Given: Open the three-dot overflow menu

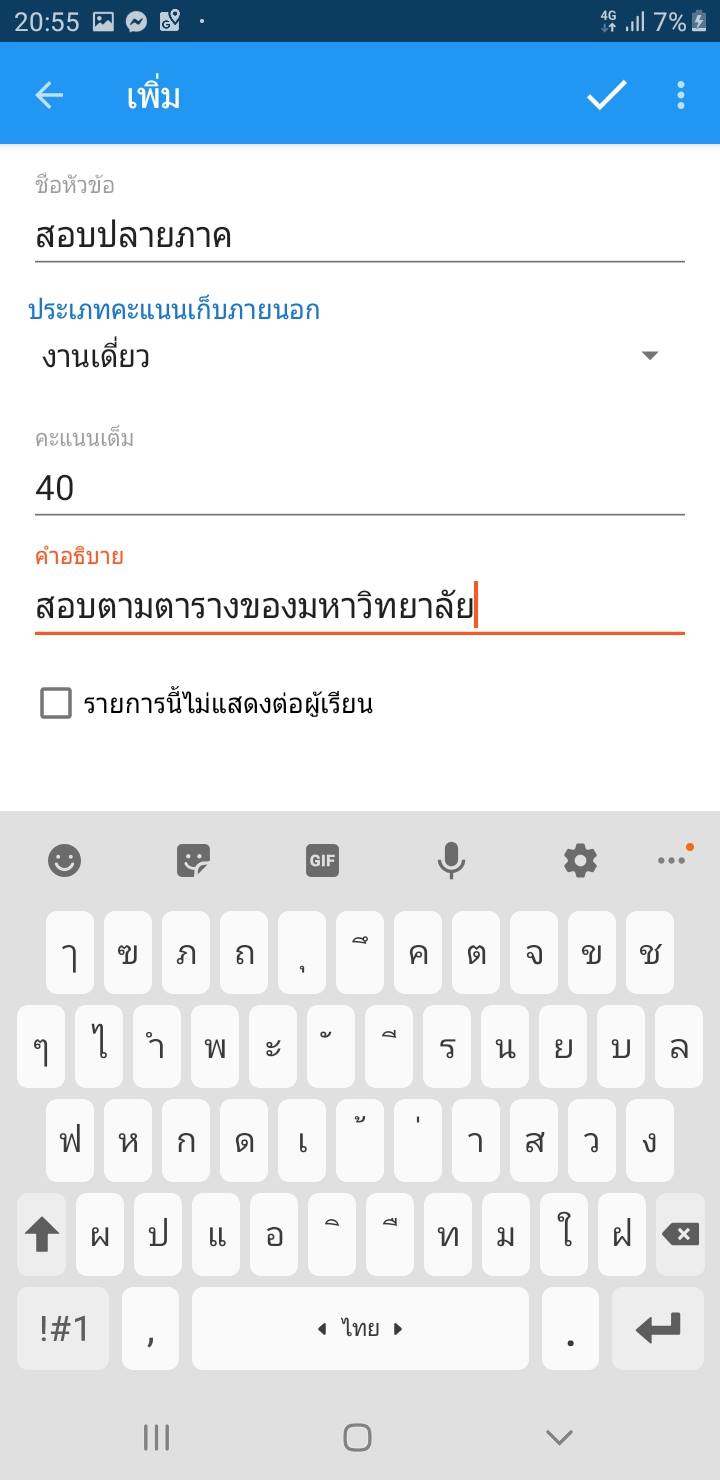Looking at the screenshot, I should [681, 96].
